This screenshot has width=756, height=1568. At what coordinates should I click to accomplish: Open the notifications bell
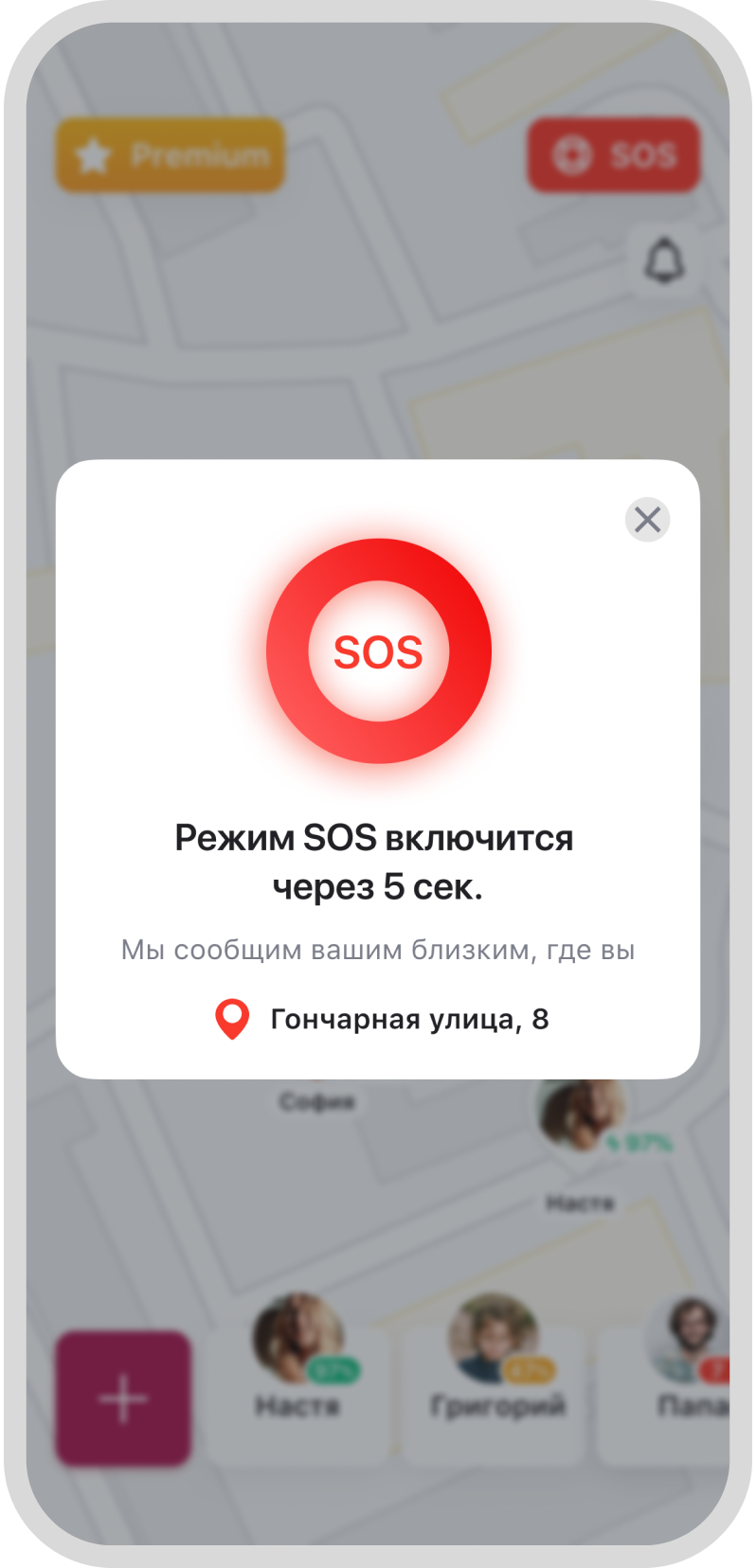tap(665, 260)
